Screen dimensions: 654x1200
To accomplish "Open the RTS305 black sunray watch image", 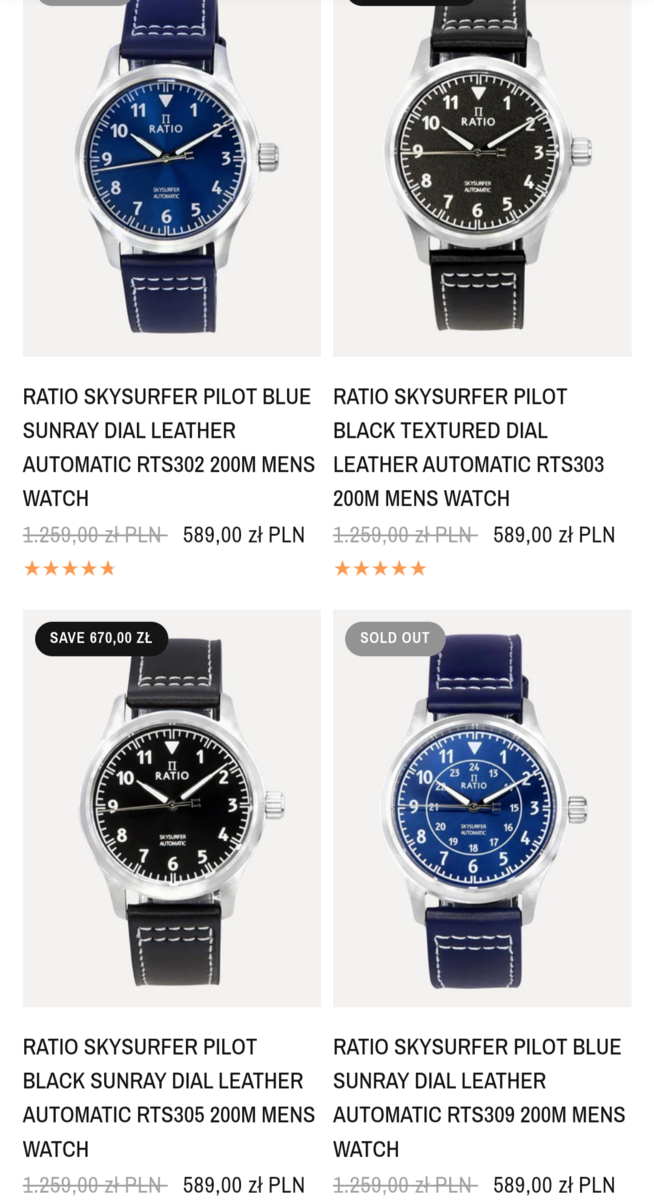I will tap(172, 808).
